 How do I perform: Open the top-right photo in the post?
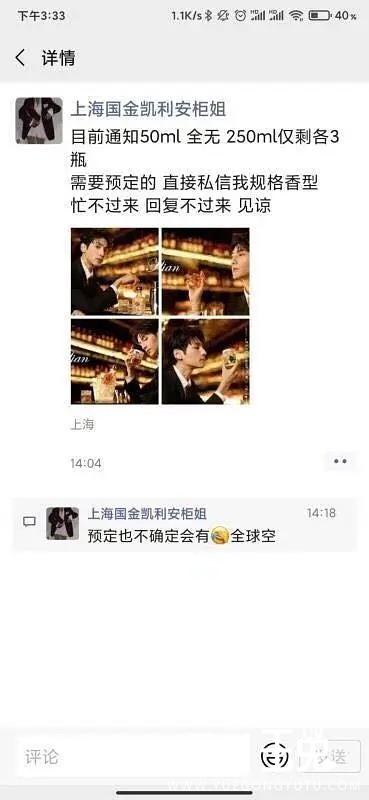[x=206, y=271]
